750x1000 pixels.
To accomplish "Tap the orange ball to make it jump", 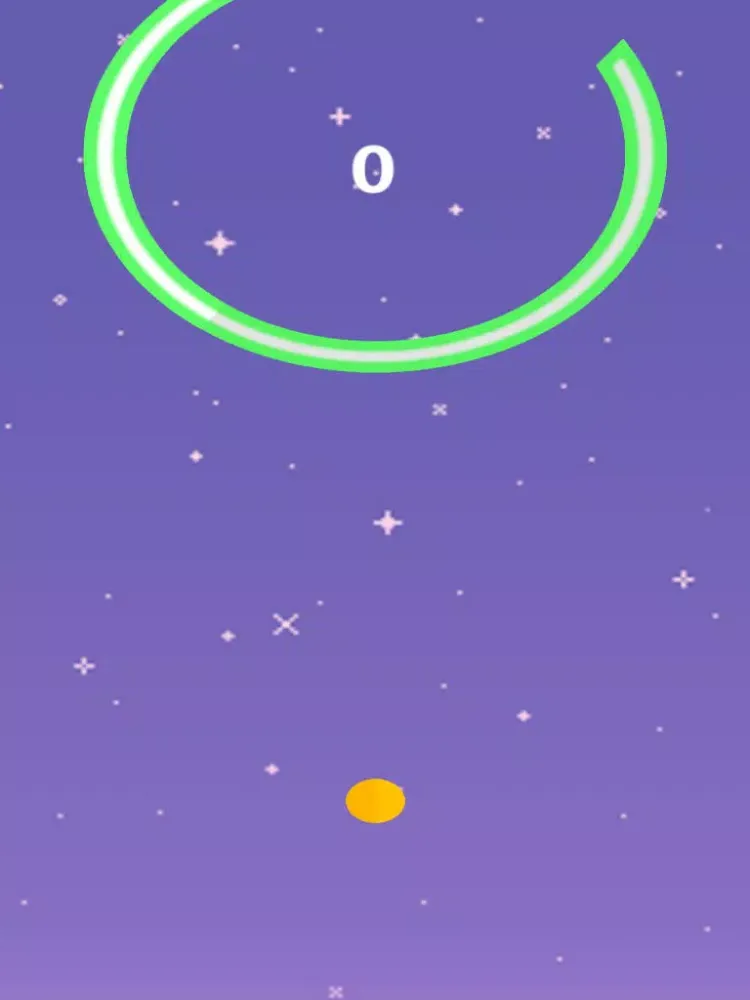I will pyautogui.click(x=375, y=801).
